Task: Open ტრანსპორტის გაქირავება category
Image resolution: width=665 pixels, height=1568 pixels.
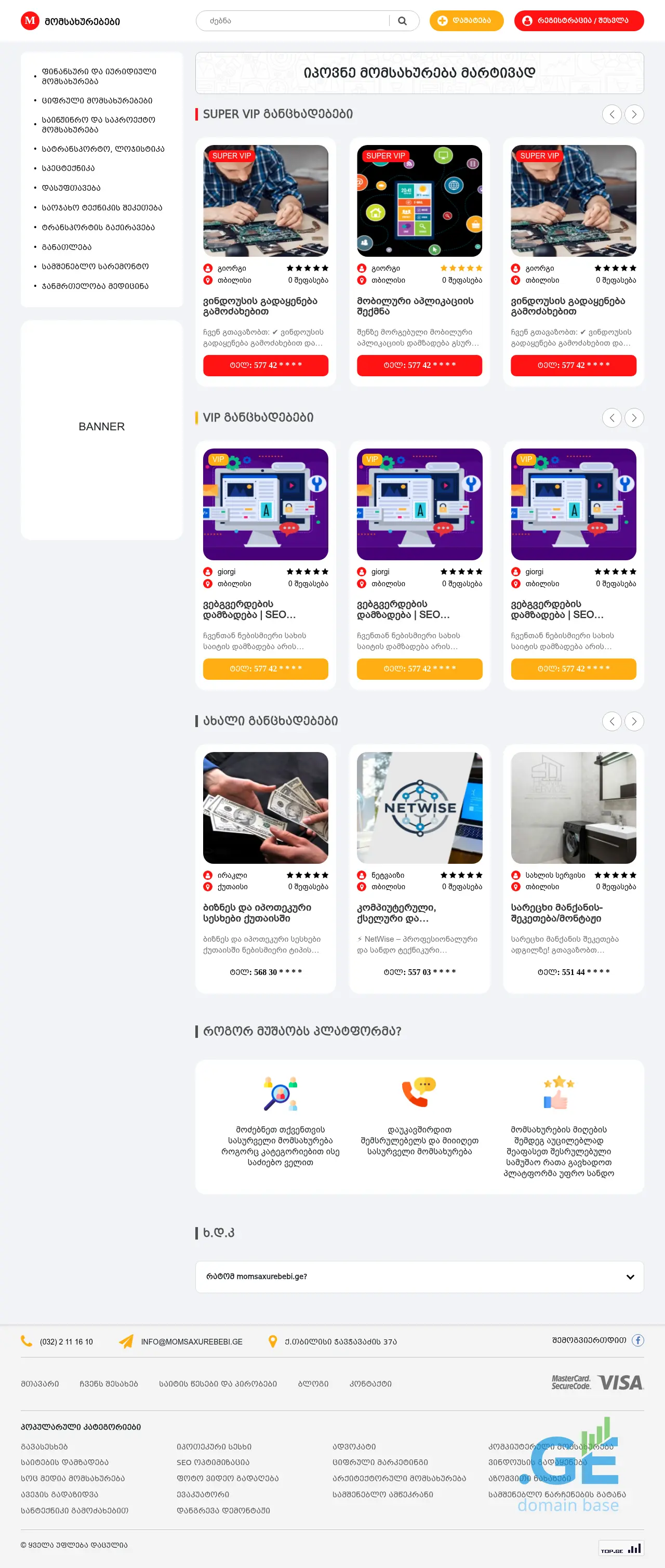Action: [x=98, y=227]
